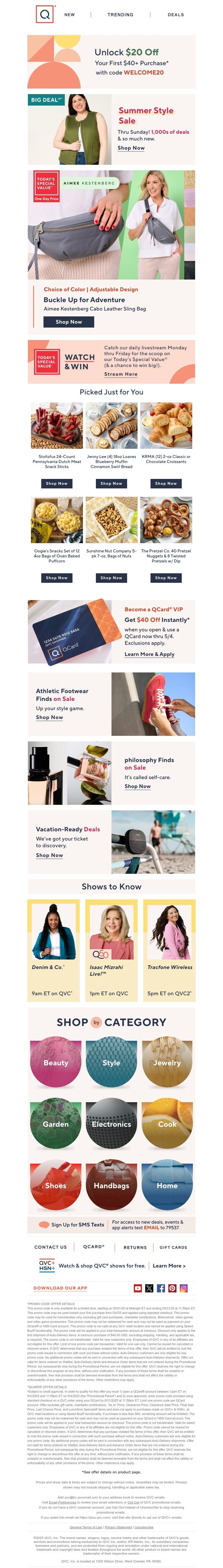The image size is (223, 1568).
Task: Open the Handbags category
Action: click(111, 1185)
